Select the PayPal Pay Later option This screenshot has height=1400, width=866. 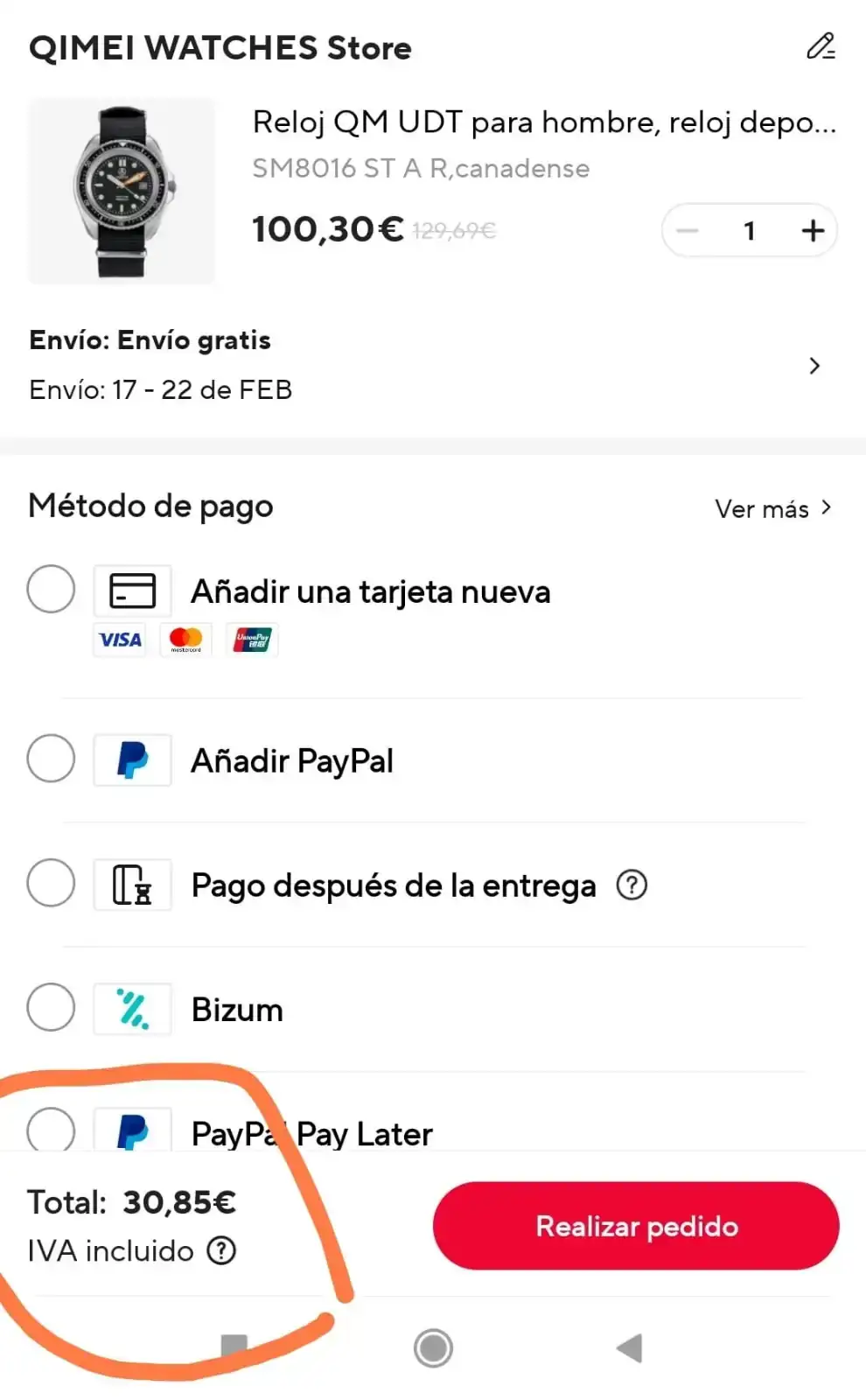pos(51,1129)
